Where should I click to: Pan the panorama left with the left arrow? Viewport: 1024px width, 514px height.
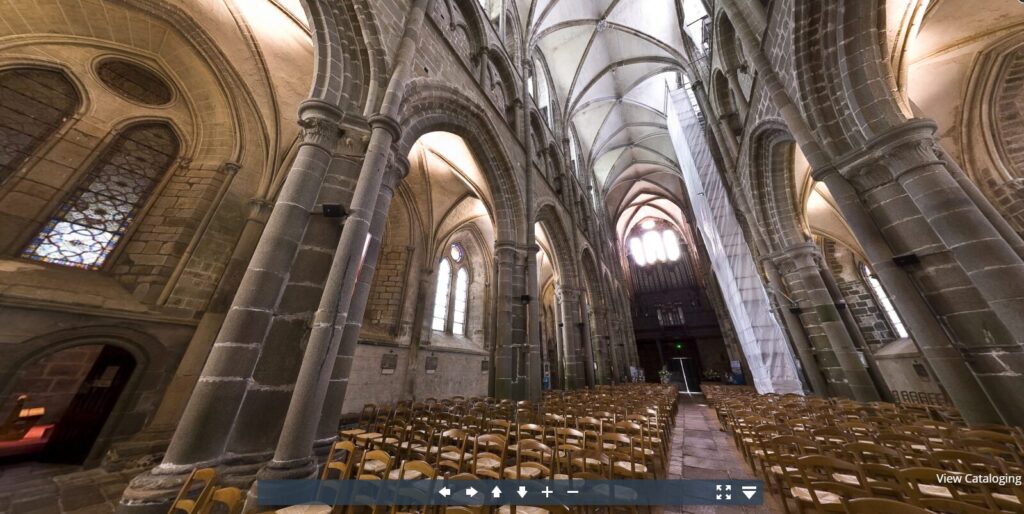444,492
